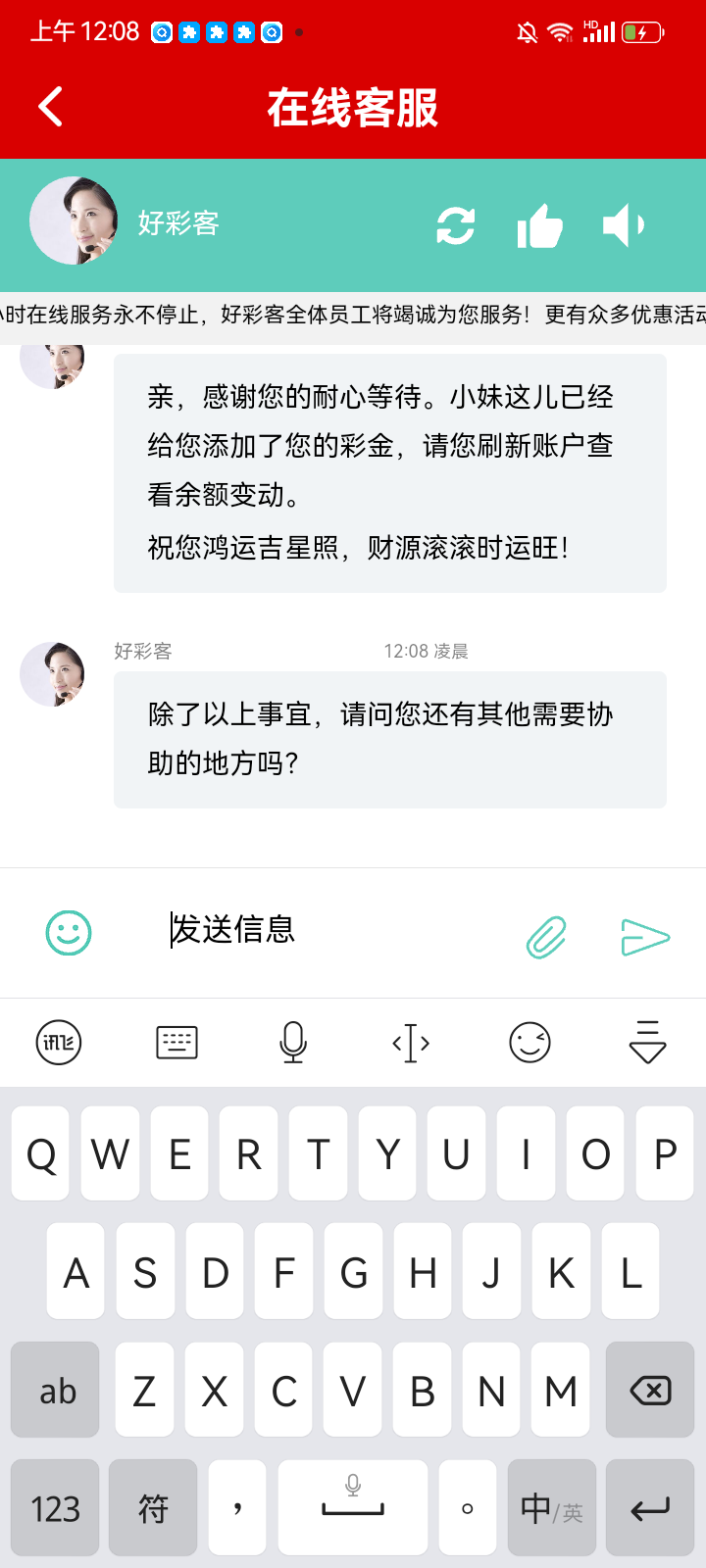Toggle chat sound with the speaker icon
Image resolution: width=706 pixels, height=1568 pixels.
[x=624, y=224]
